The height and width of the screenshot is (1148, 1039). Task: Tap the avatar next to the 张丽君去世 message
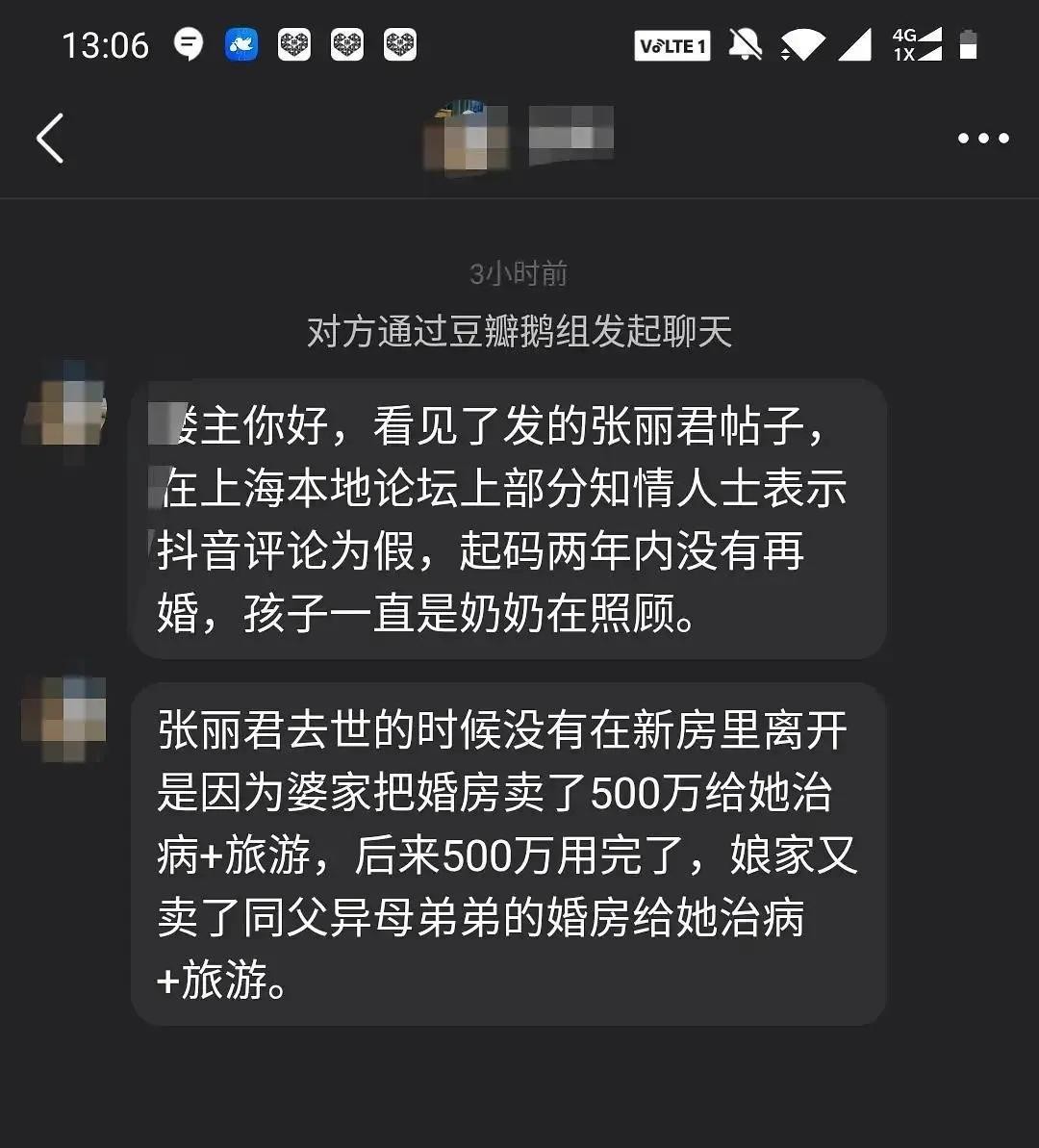point(63,718)
